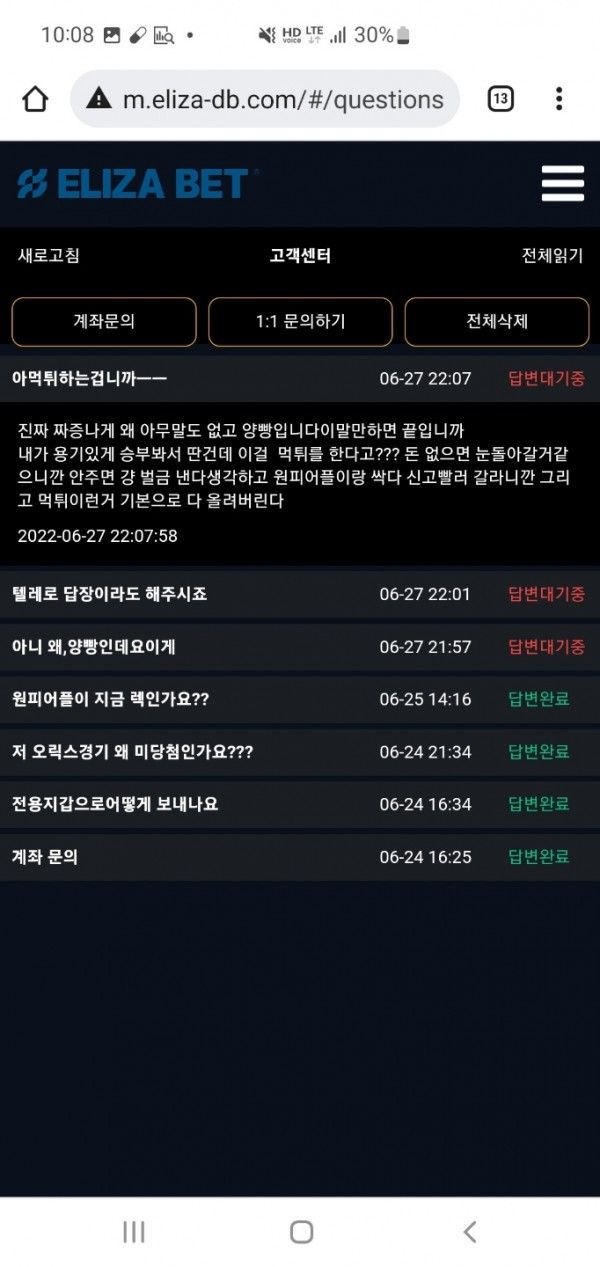Open the hamburger menu
Viewport: 600px width, 1267px height.
(x=562, y=184)
